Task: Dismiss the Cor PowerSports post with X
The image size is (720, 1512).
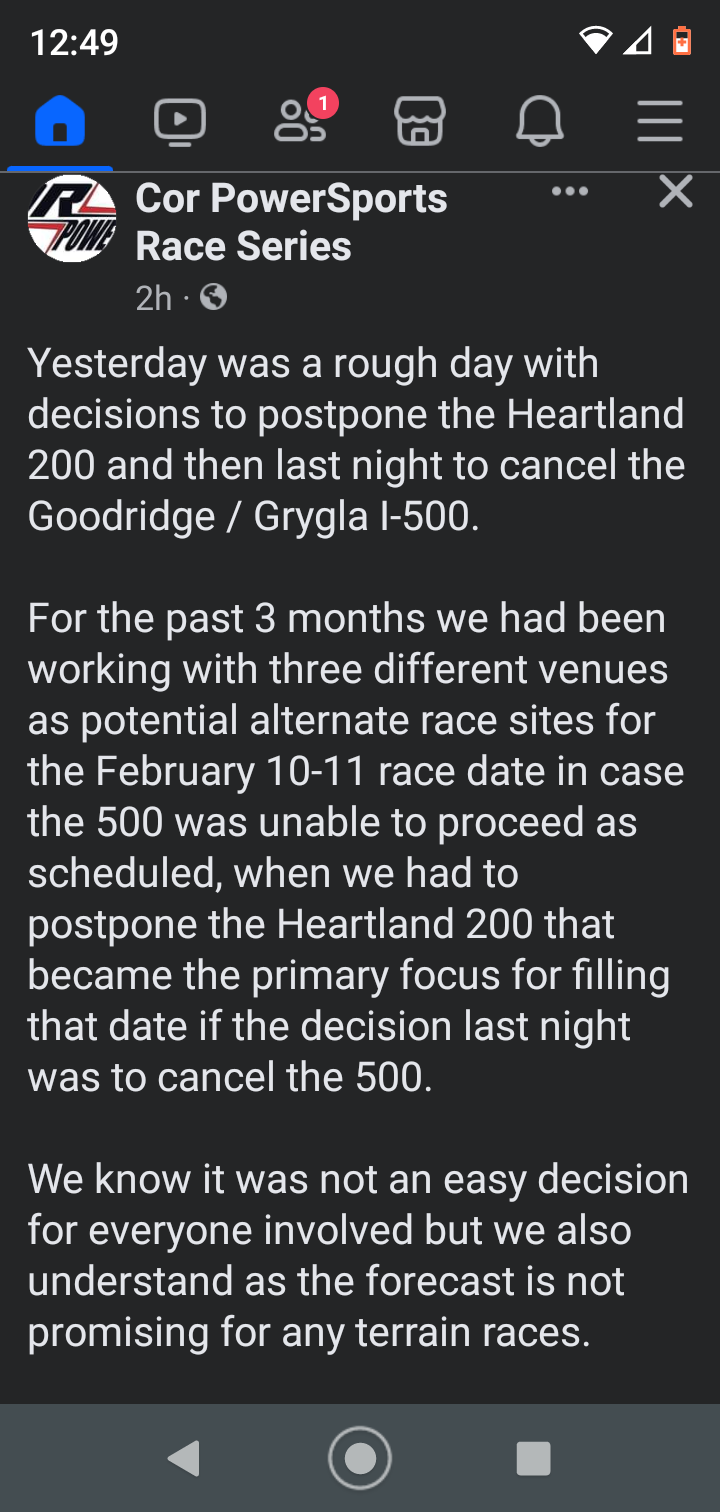Action: [676, 191]
